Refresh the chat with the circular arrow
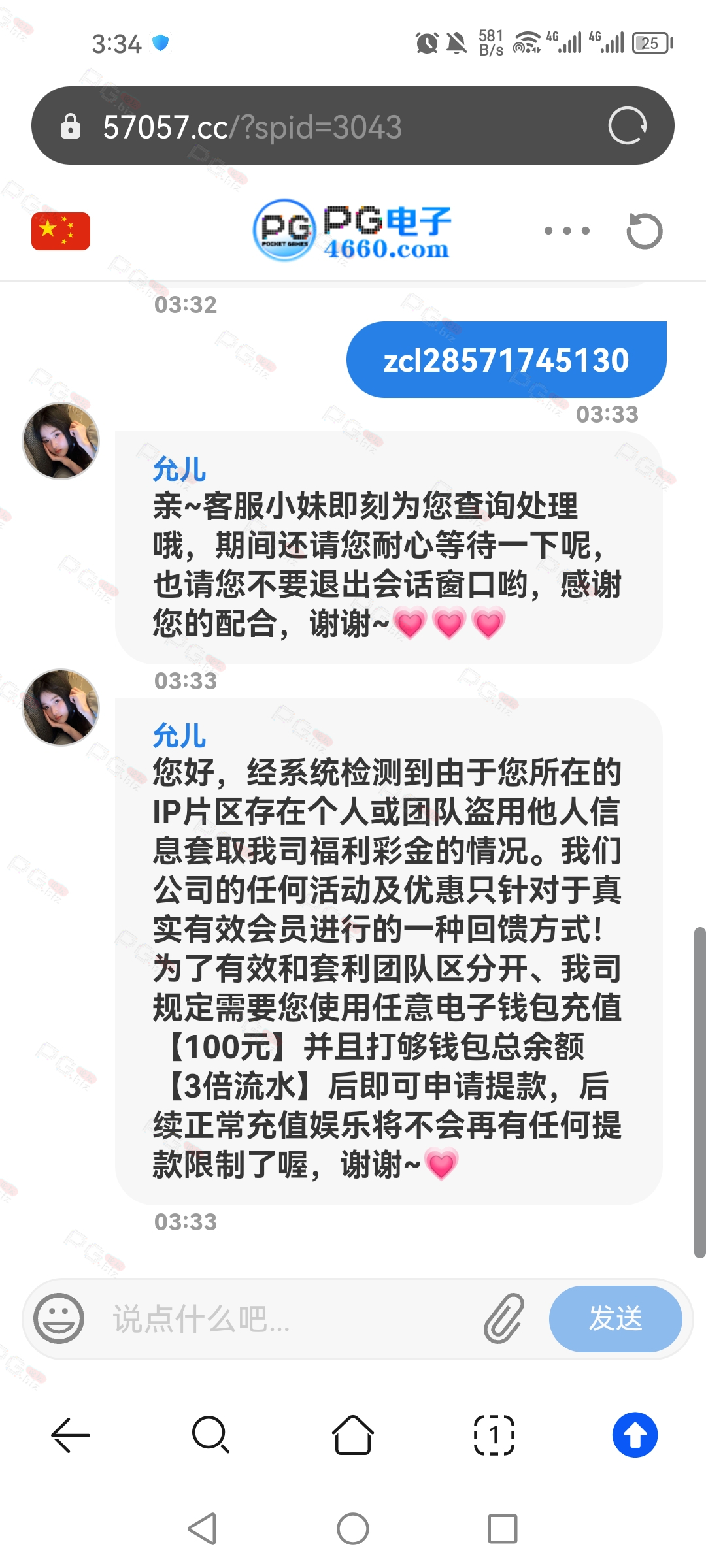 [x=644, y=231]
